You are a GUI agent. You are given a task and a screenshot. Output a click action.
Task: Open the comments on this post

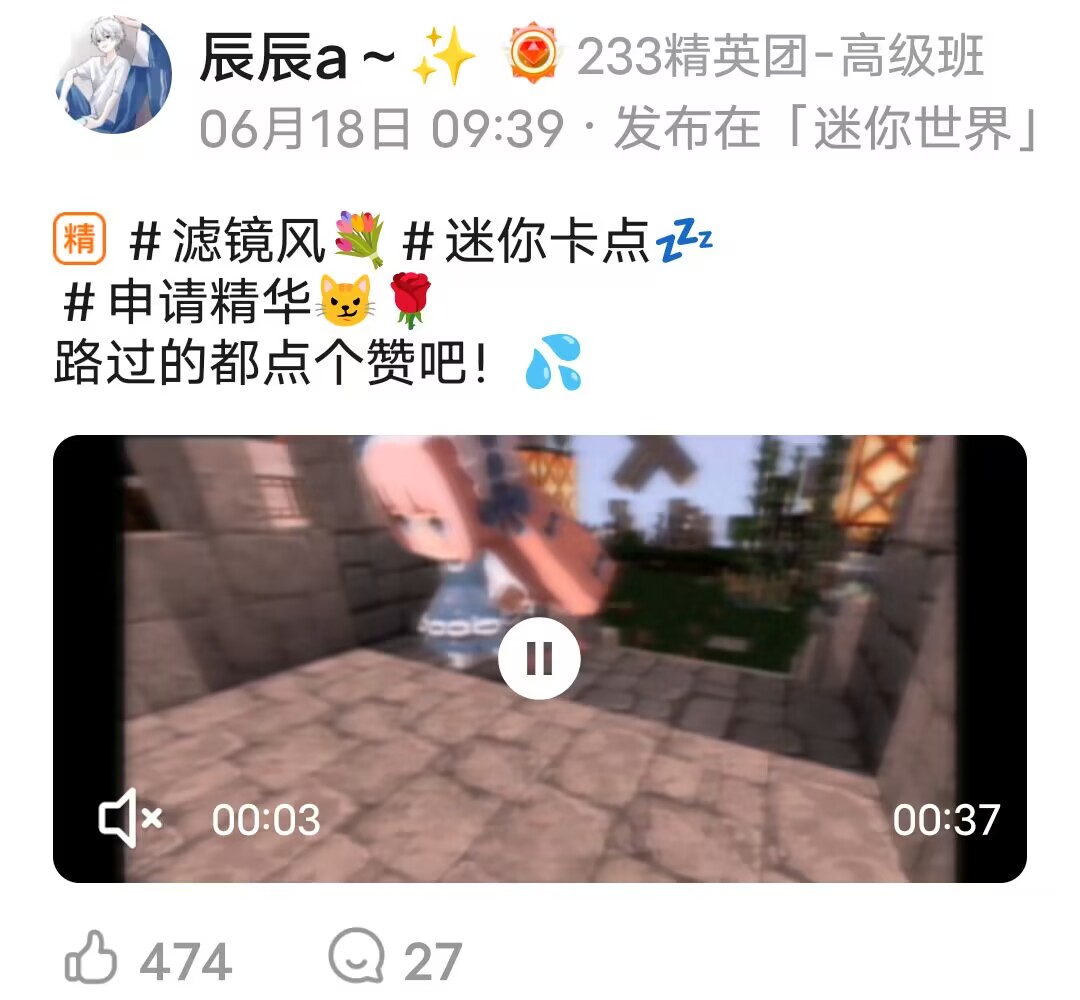[357, 960]
